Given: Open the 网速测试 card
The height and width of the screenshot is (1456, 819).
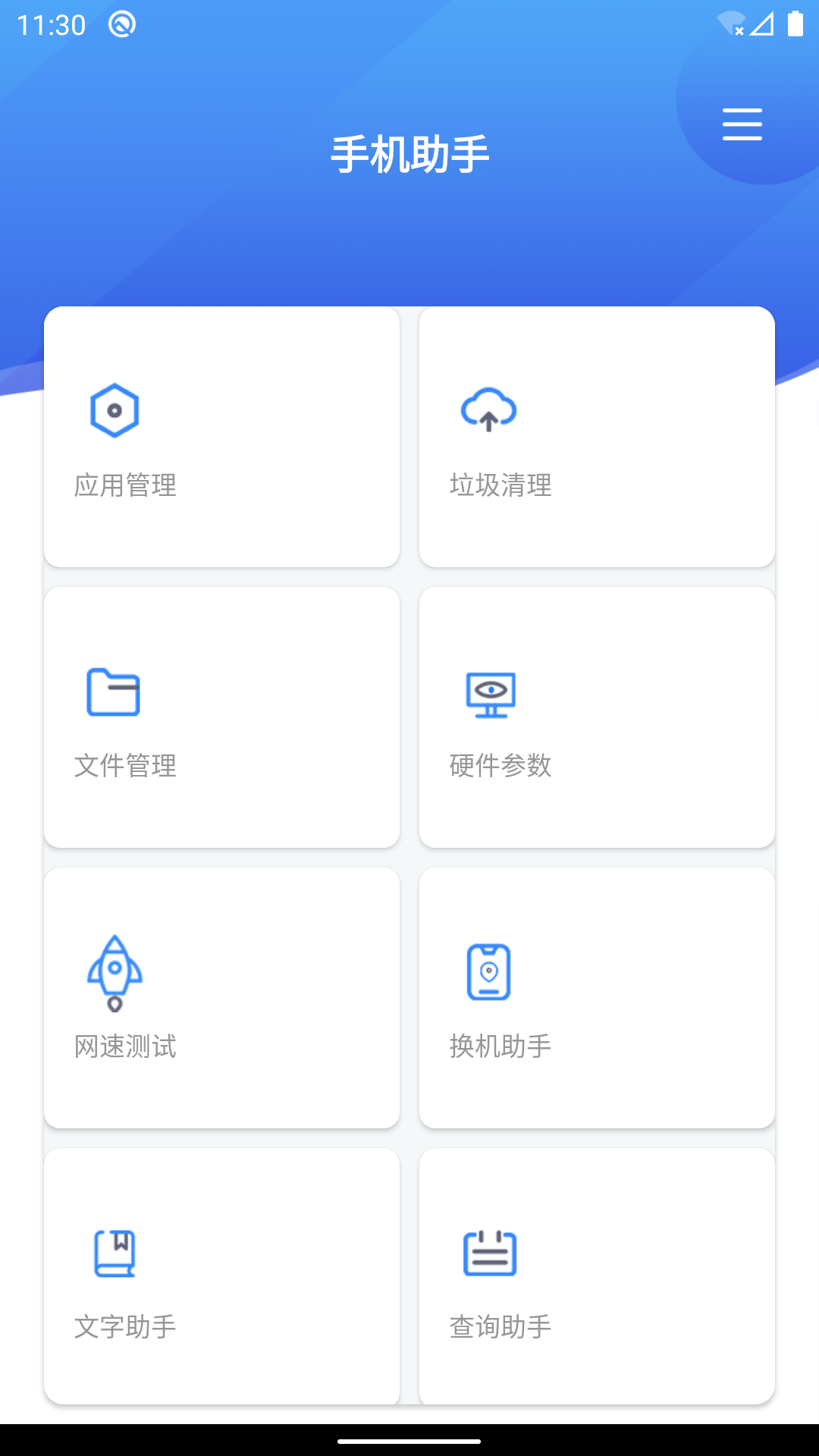Looking at the screenshot, I should coord(221,998).
